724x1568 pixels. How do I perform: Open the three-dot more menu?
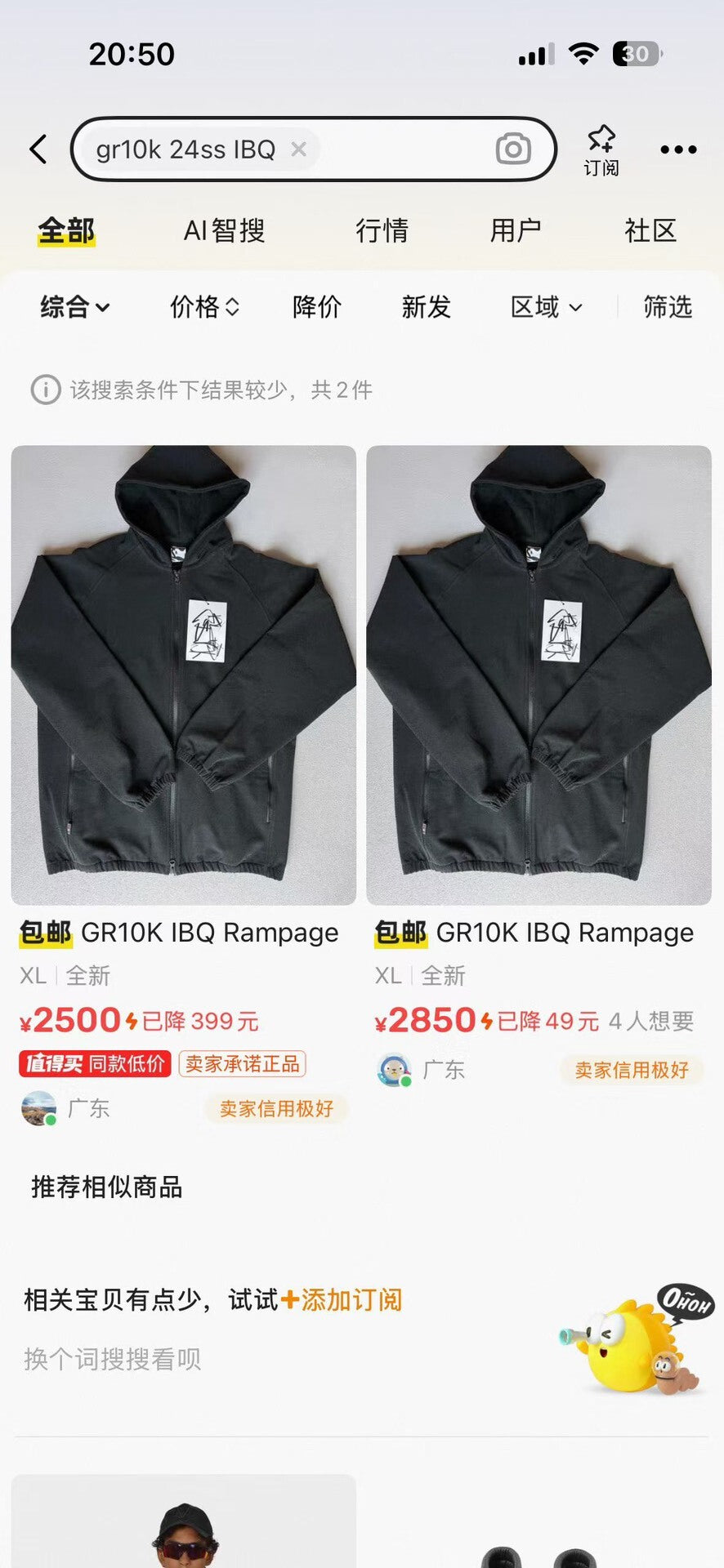pyautogui.click(x=677, y=149)
